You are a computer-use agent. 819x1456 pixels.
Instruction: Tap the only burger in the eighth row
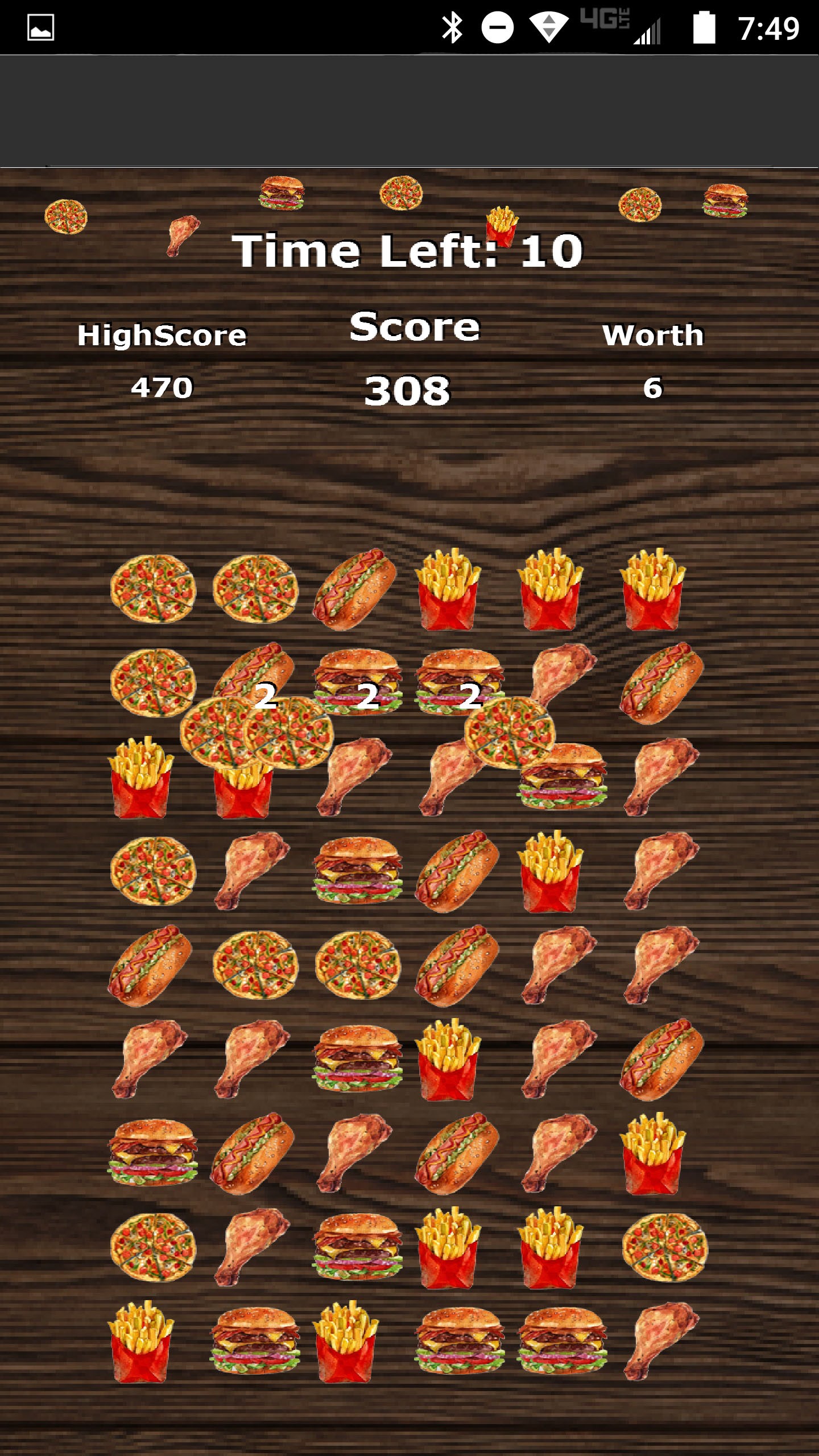pyautogui.click(x=357, y=1247)
